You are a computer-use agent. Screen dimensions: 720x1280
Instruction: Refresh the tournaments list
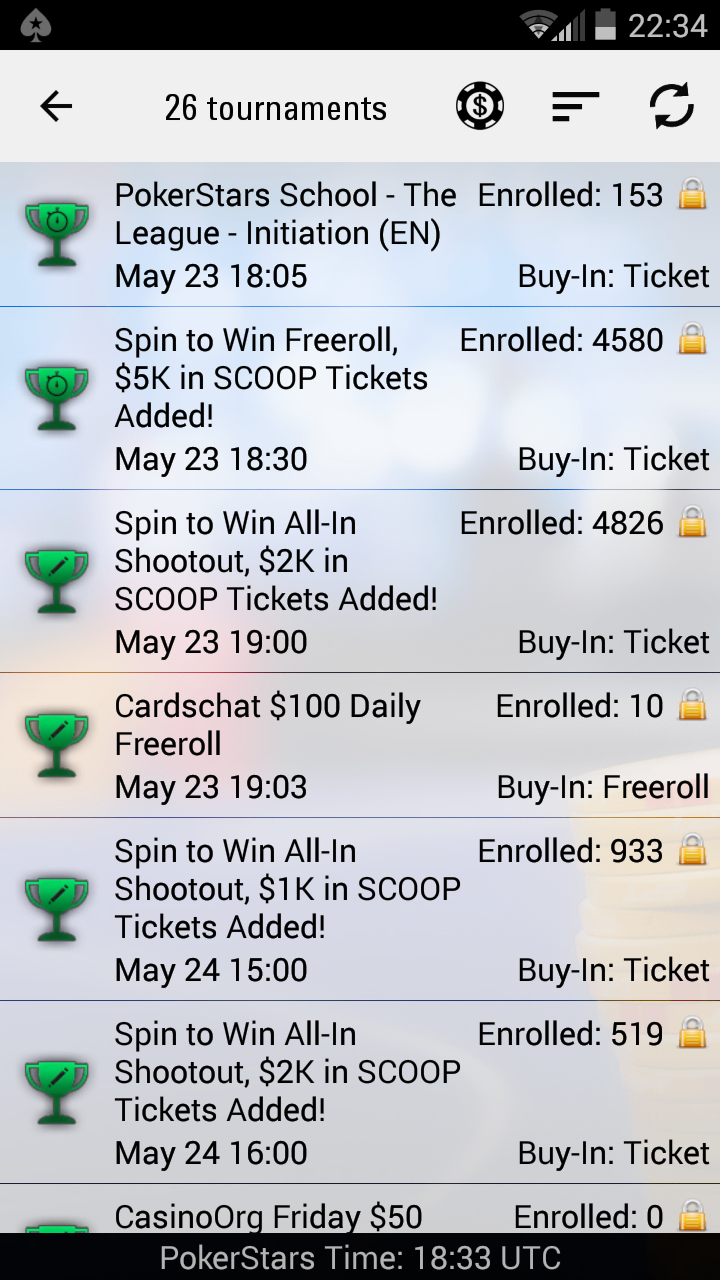pyautogui.click(x=671, y=106)
